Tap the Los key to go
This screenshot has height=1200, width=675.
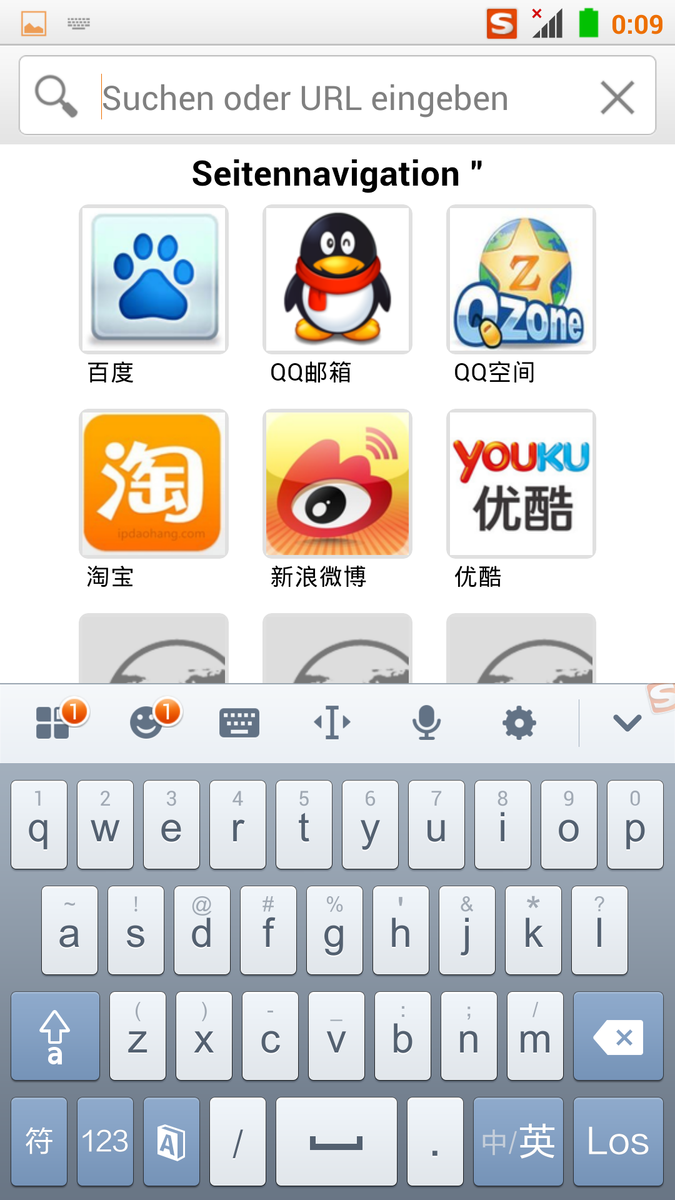click(x=618, y=1142)
